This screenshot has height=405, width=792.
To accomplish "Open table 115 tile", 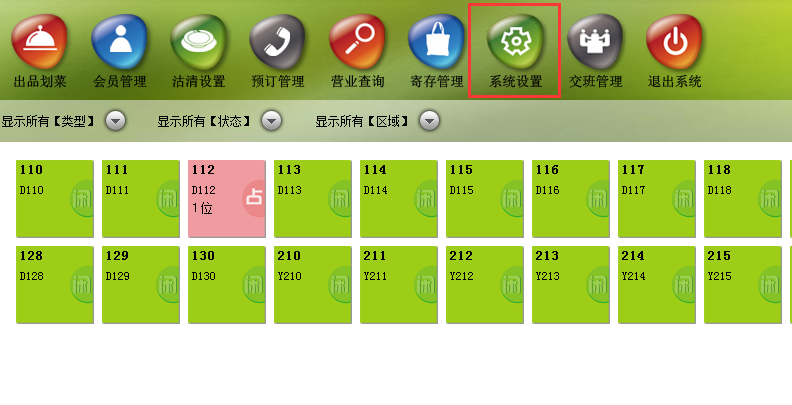I will tap(485, 198).
